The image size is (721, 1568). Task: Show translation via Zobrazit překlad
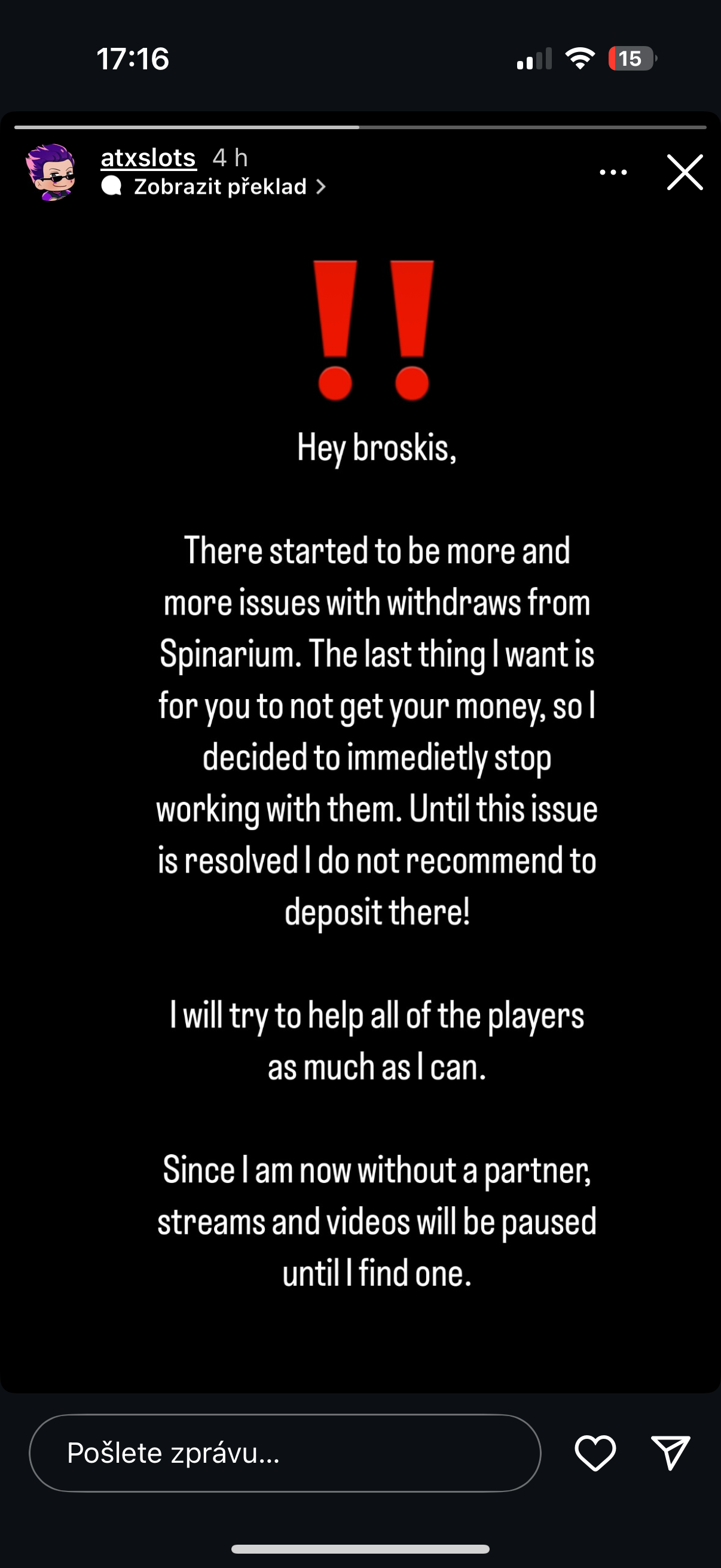point(220,187)
